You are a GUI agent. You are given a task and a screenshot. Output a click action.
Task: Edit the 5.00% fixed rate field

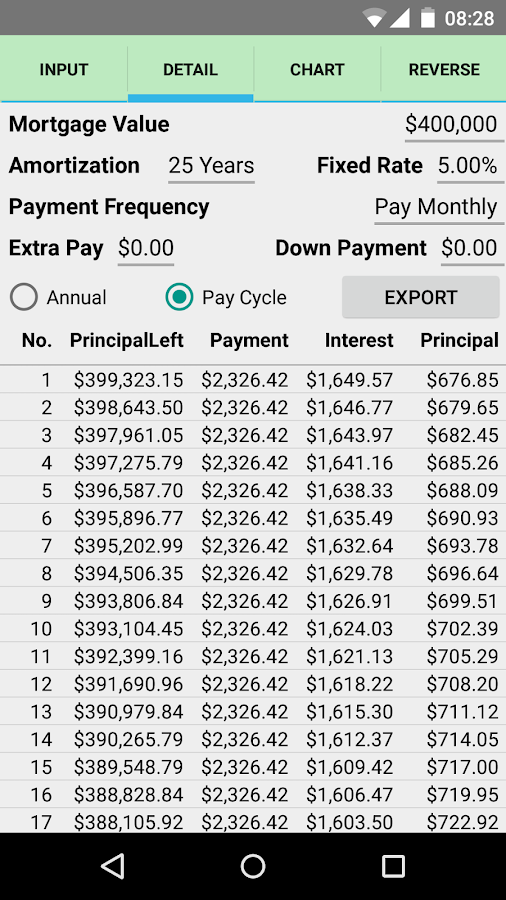pyautogui.click(x=470, y=166)
